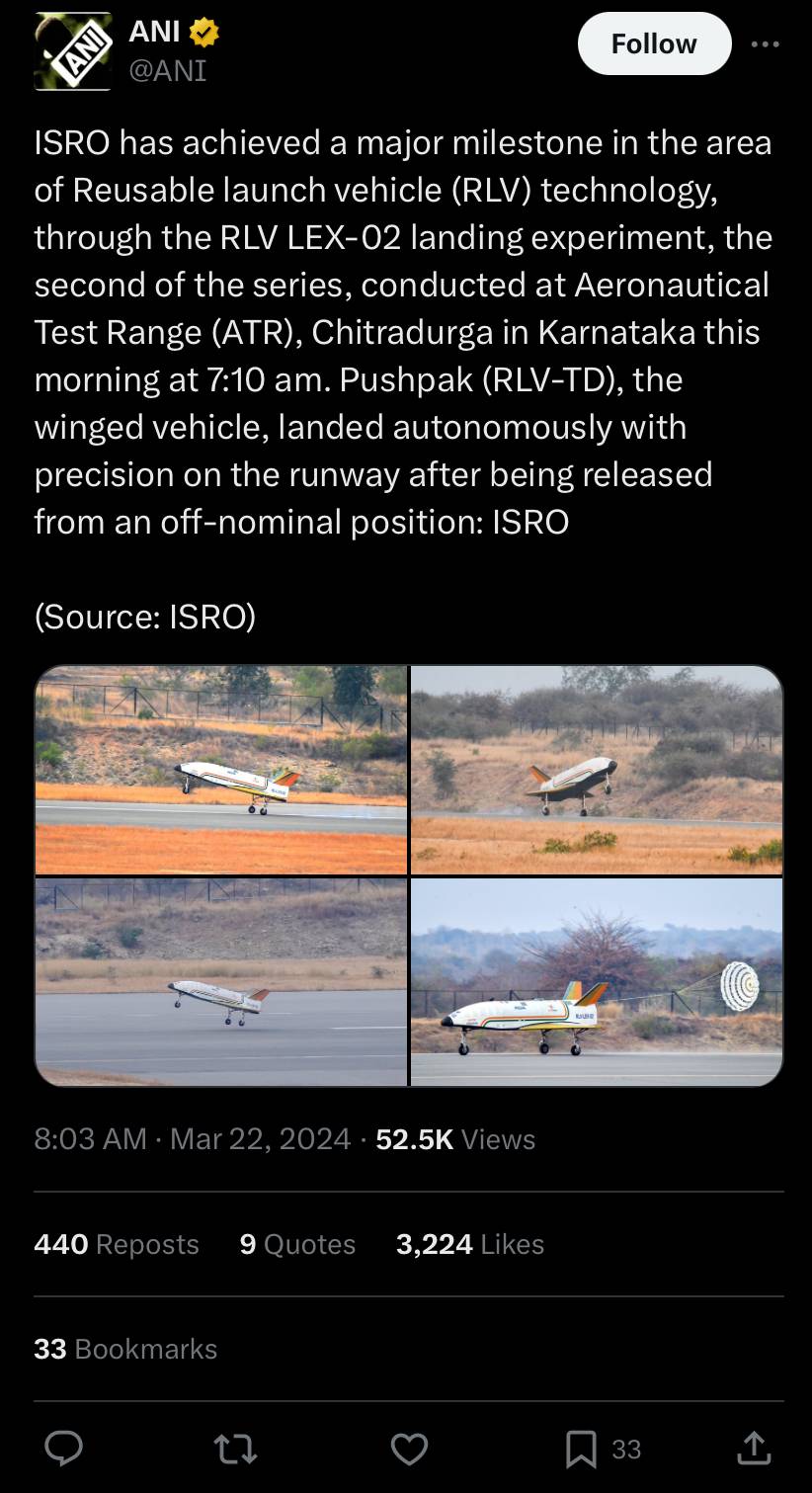The image size is (812, 1493).
Task: Reply with the comment bubble icon
Action: pyautogui.click(x=64, y=1449)
